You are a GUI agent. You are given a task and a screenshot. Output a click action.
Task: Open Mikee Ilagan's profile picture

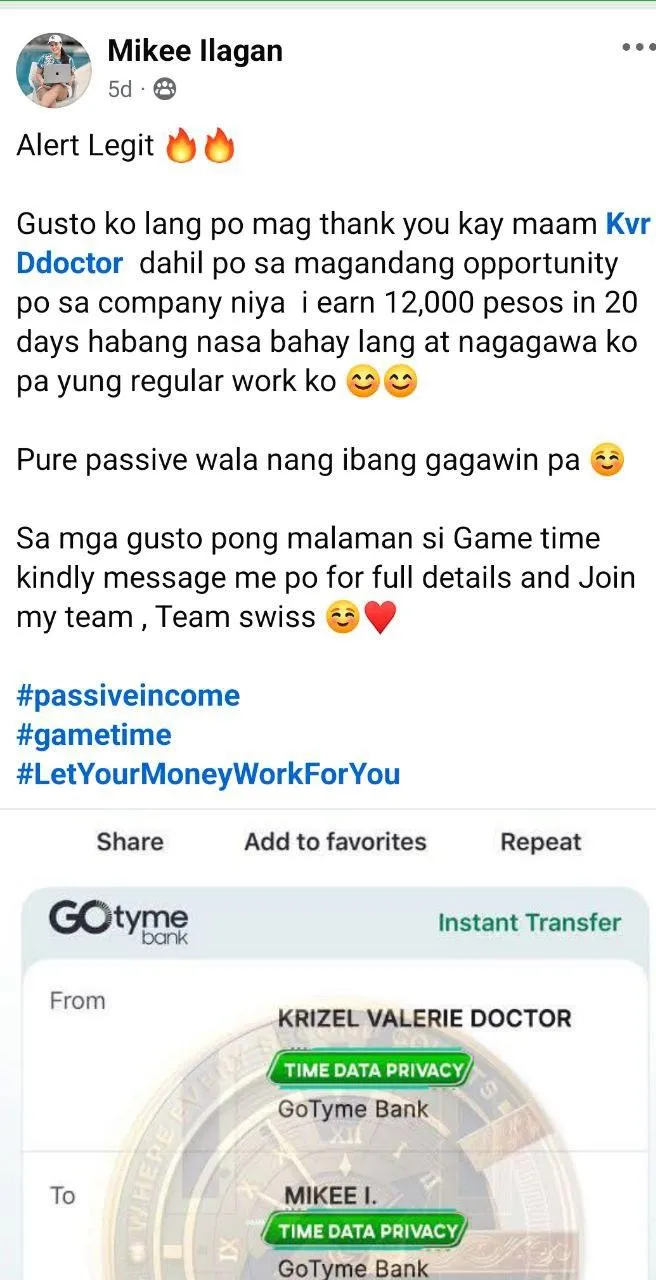pos(53,70)
